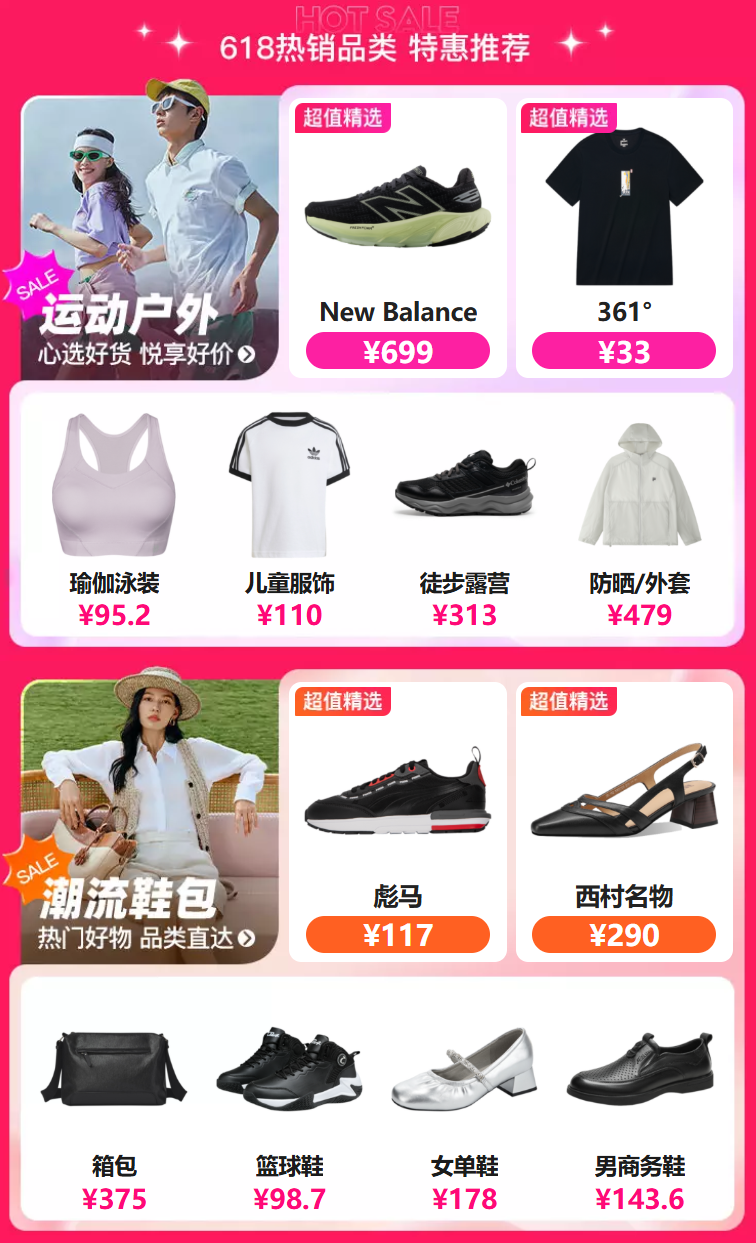Open the 运动户外 category banner
The width and height of the screenshot is (756, 1243).
150,240
